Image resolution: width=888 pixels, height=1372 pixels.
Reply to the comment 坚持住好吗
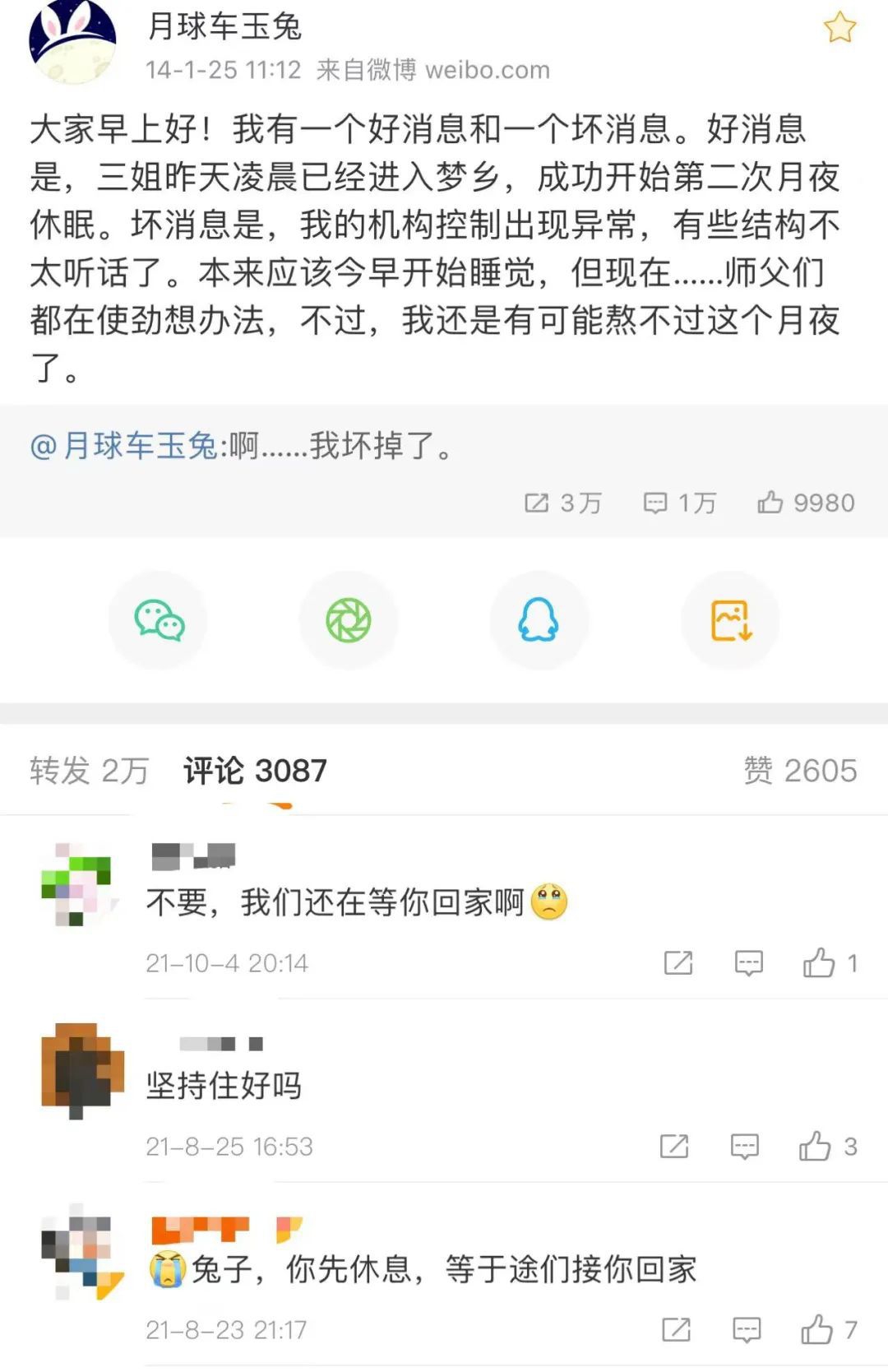(x=745, y=1146)
